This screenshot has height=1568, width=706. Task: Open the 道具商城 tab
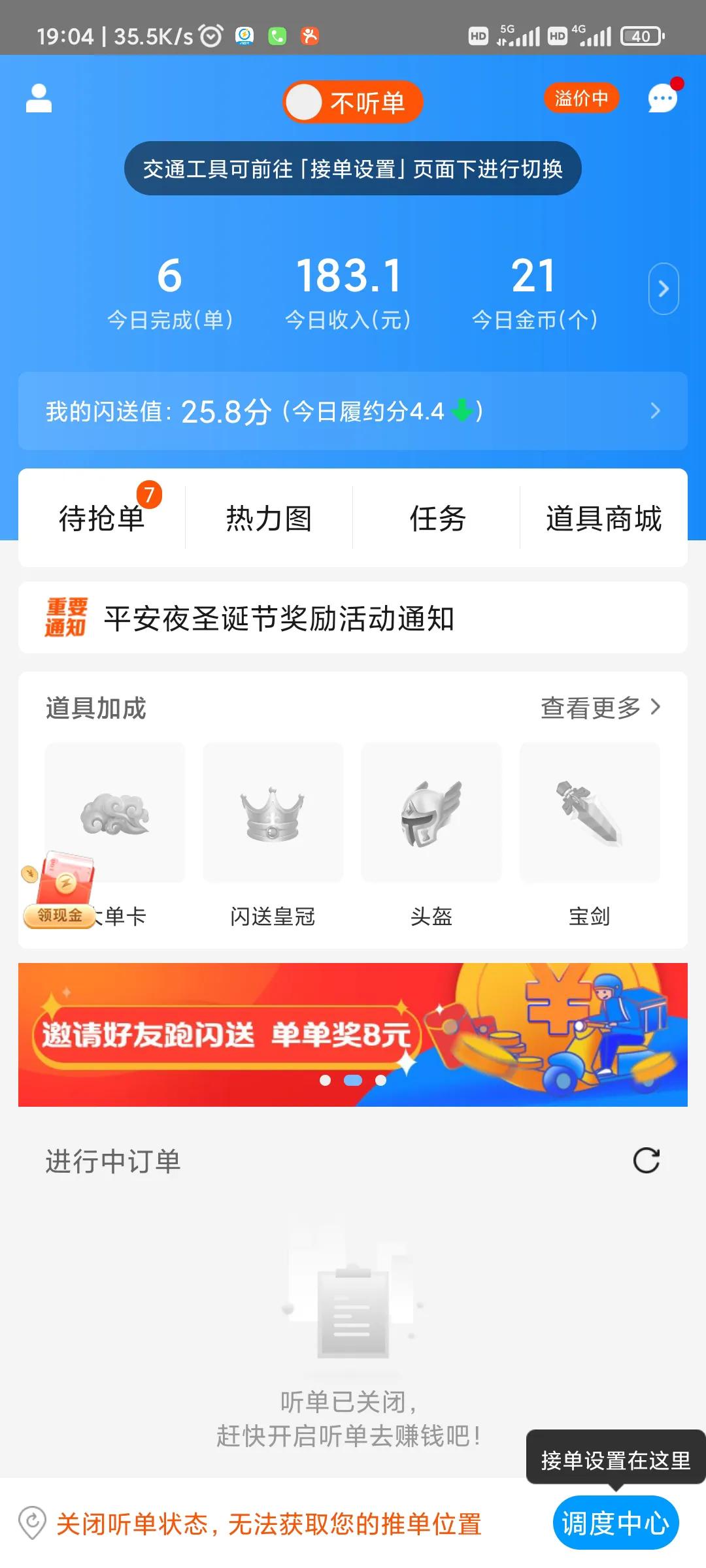(x=603, y=518)
